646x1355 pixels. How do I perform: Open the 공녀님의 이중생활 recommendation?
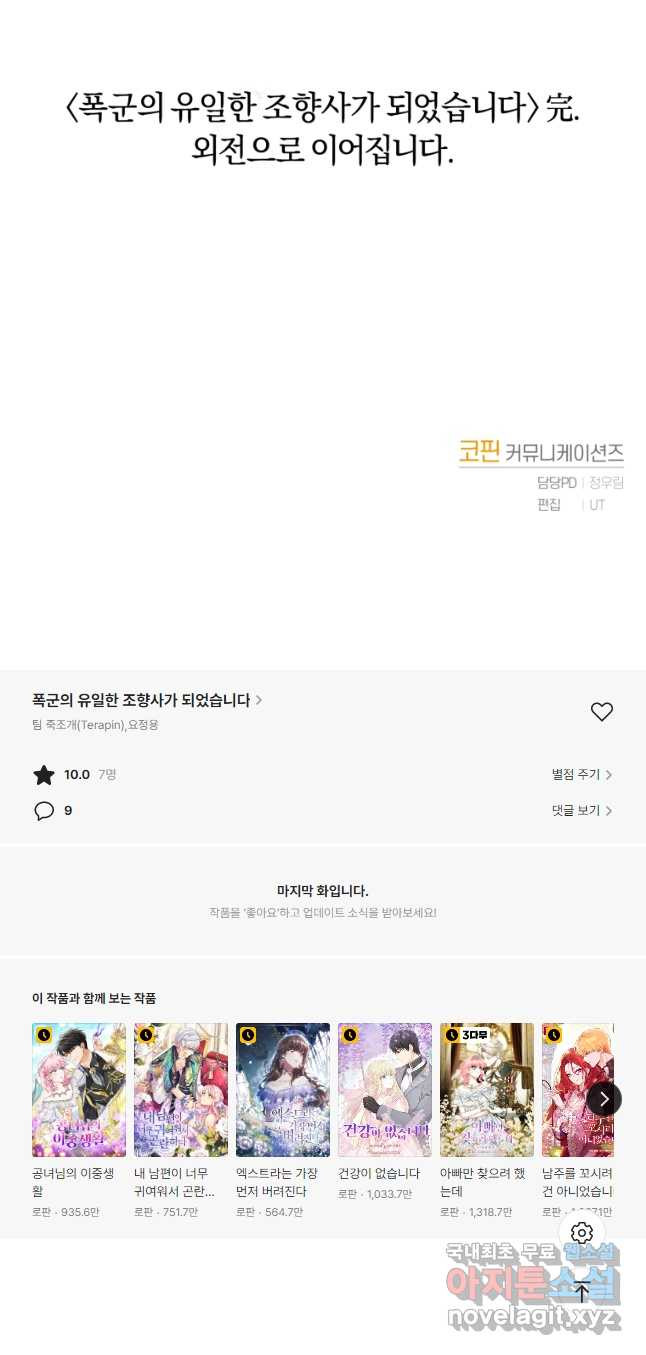[x=79, y=1090]
